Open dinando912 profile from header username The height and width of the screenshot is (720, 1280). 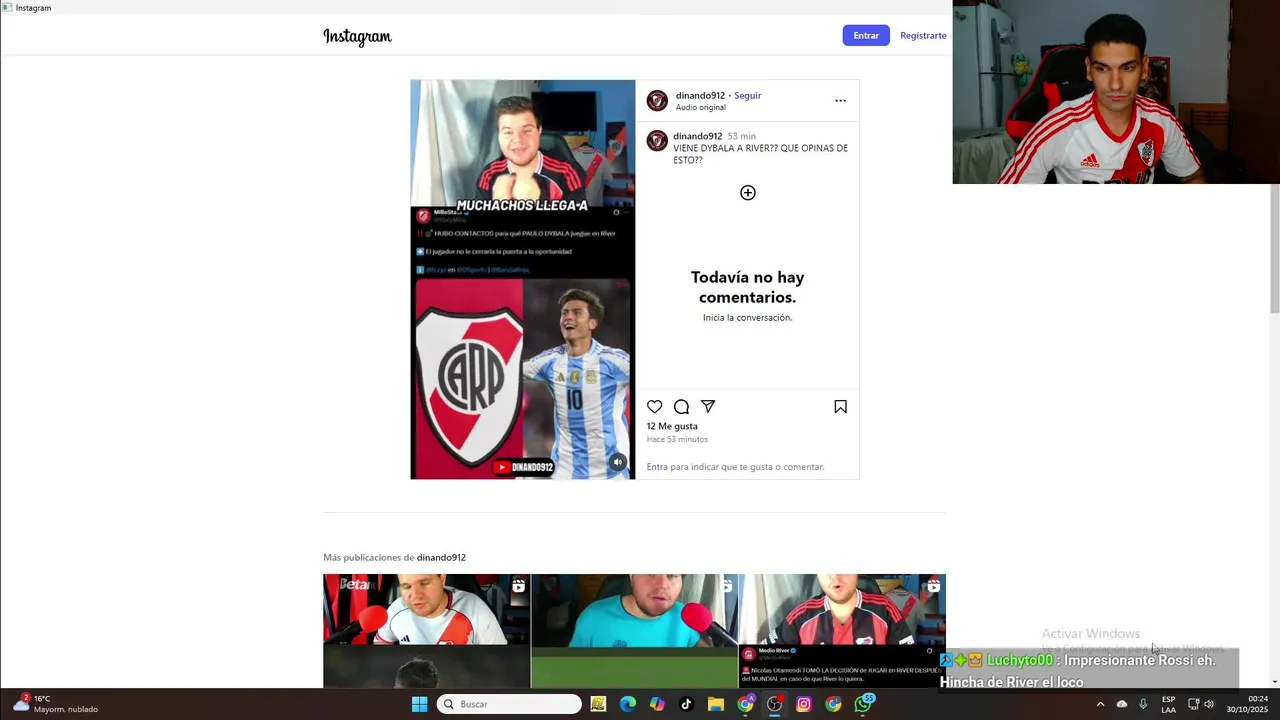pyautogui.click(x=699, y=95)
